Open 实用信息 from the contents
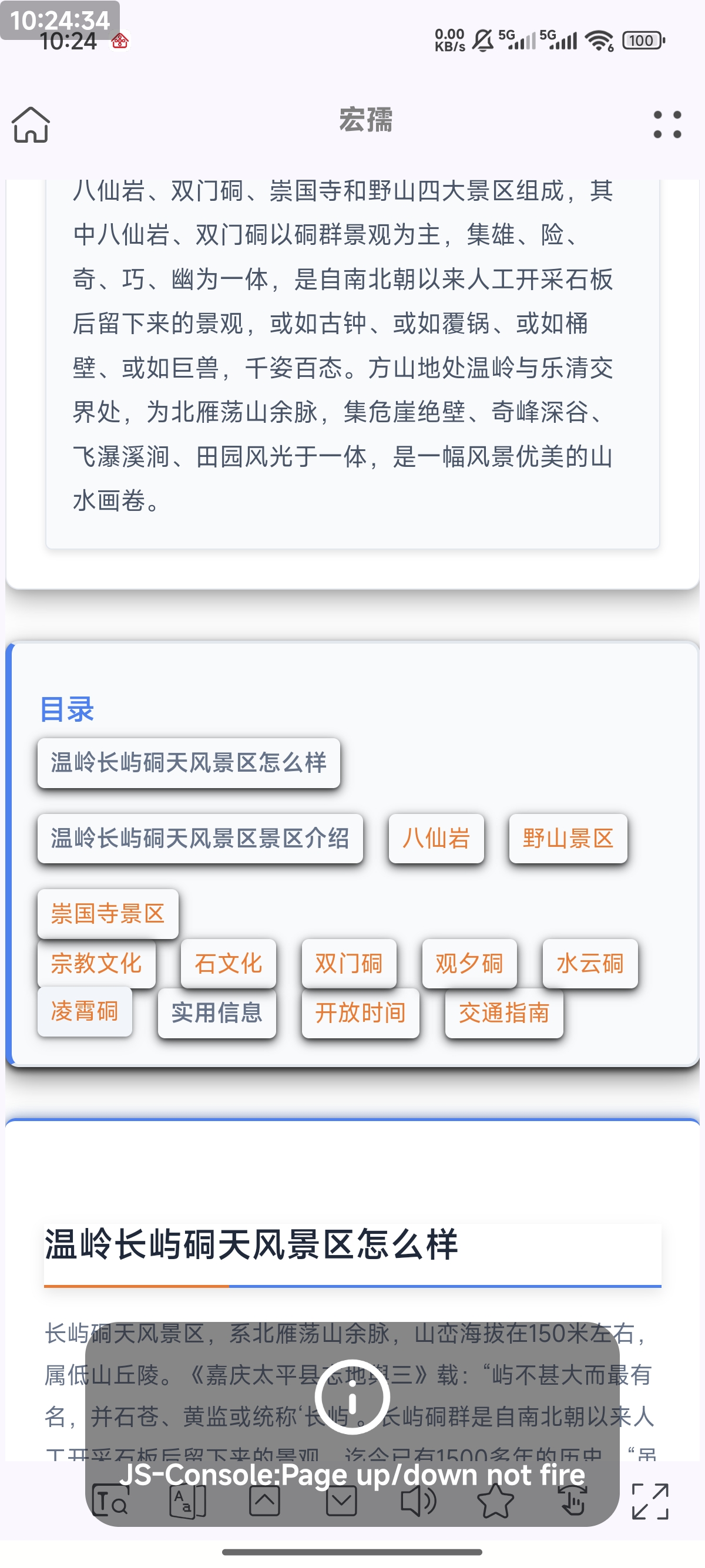The width and height of the screenshot is (705, 1568). (217, 1013)
